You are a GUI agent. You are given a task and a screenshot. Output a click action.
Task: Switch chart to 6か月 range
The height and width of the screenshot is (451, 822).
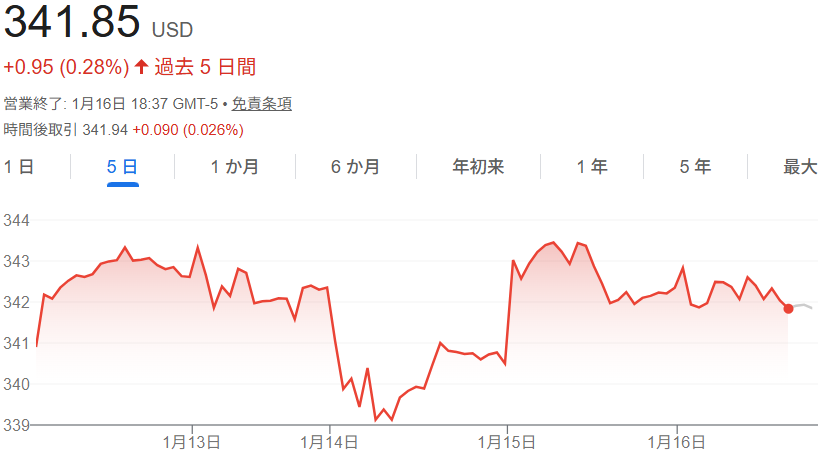click(355, 167)
